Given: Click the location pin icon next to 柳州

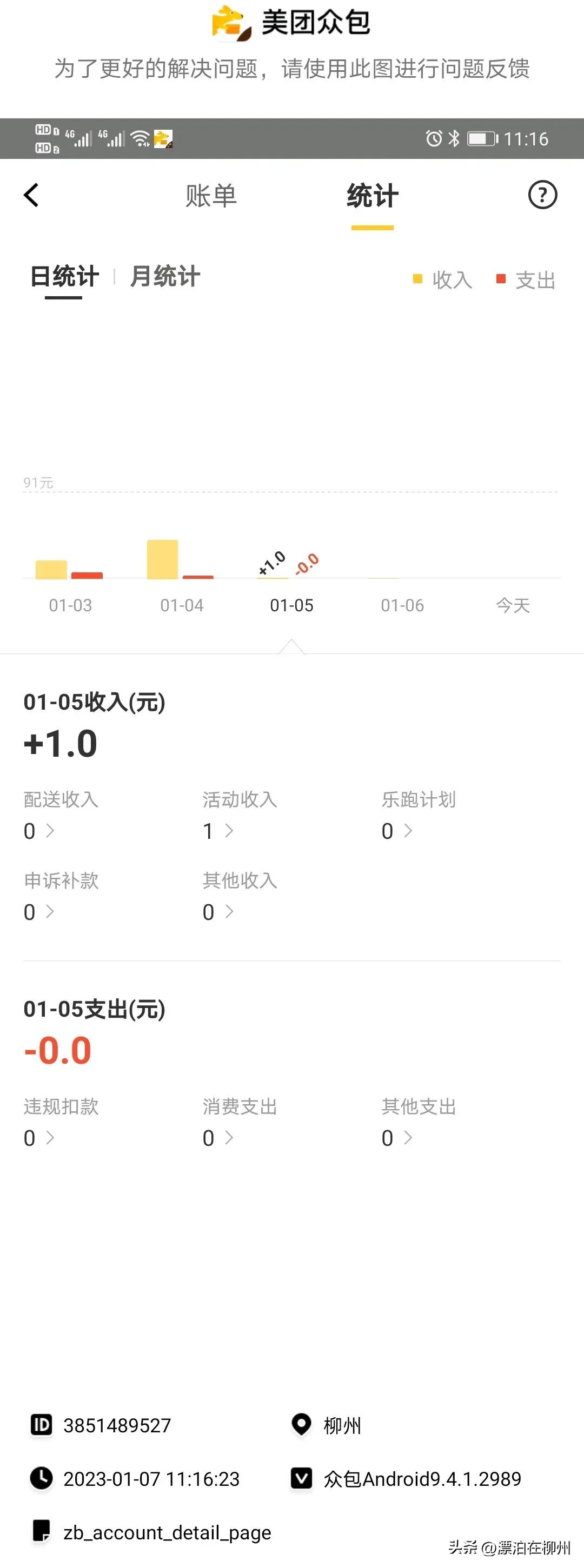Looking at the screenshot, I should point(301,1425).
